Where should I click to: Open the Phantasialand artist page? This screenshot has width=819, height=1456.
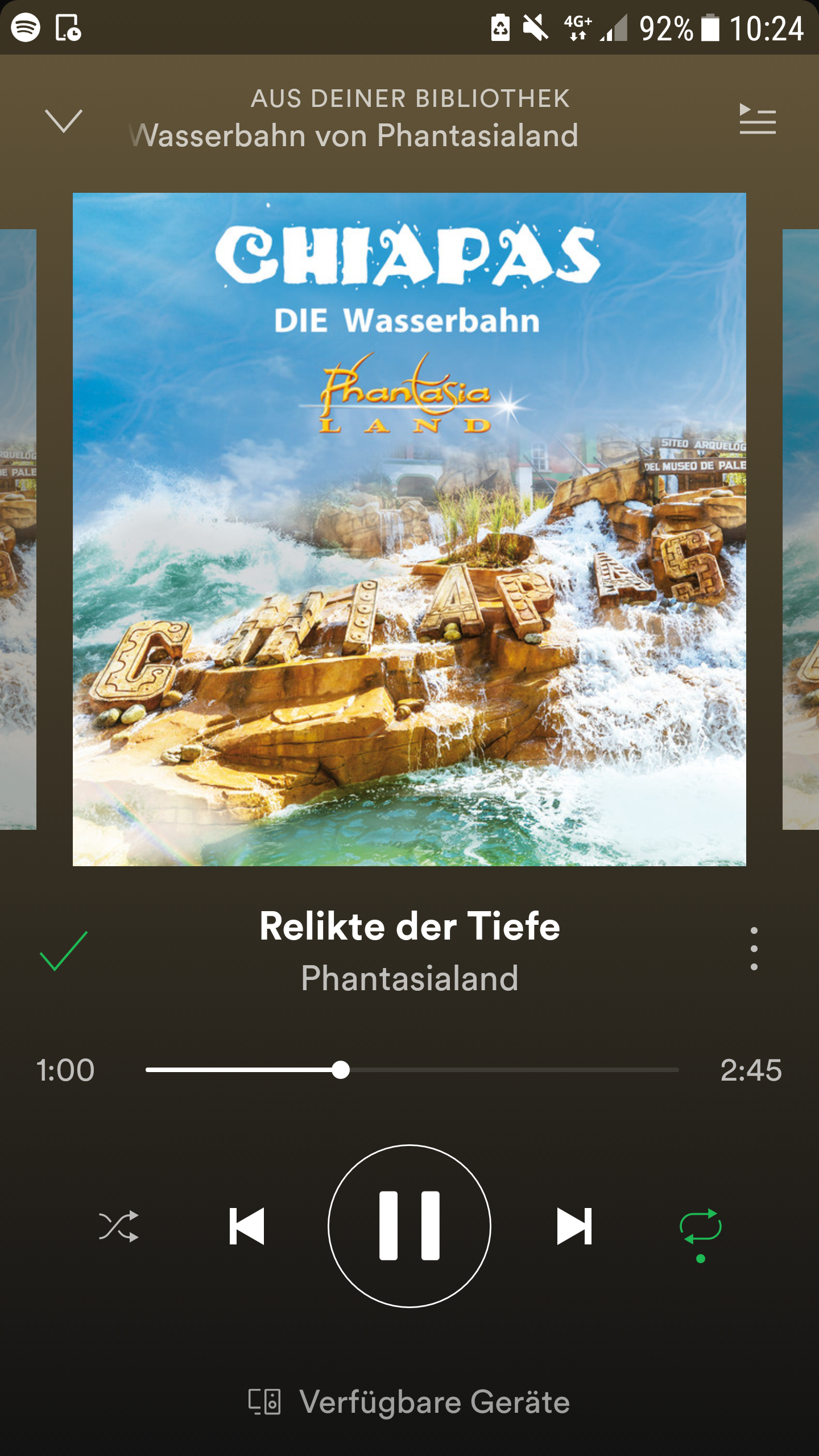(x=409, y=978)
